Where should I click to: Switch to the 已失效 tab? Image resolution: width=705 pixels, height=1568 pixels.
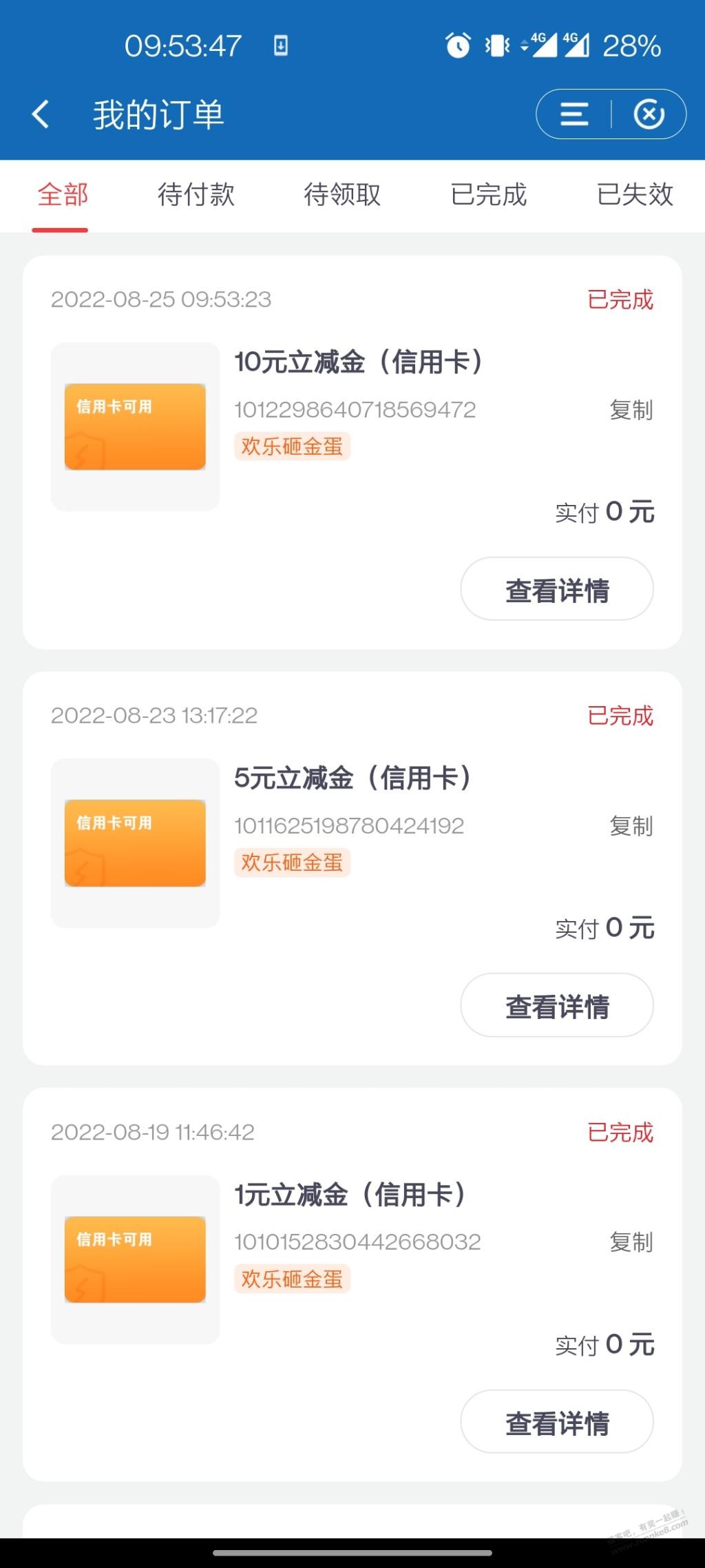coord(635,195)
